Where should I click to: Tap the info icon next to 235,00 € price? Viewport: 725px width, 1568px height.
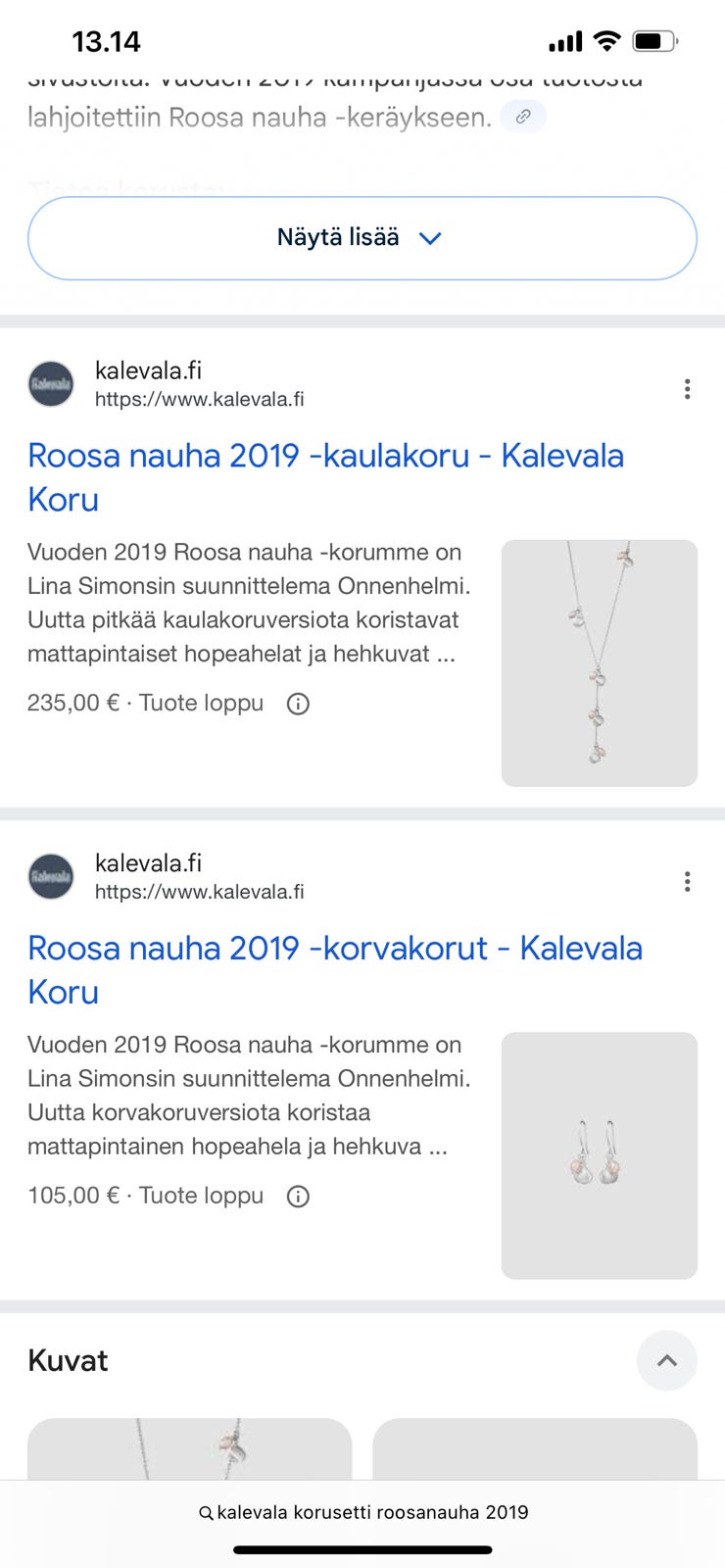point(297,704)
